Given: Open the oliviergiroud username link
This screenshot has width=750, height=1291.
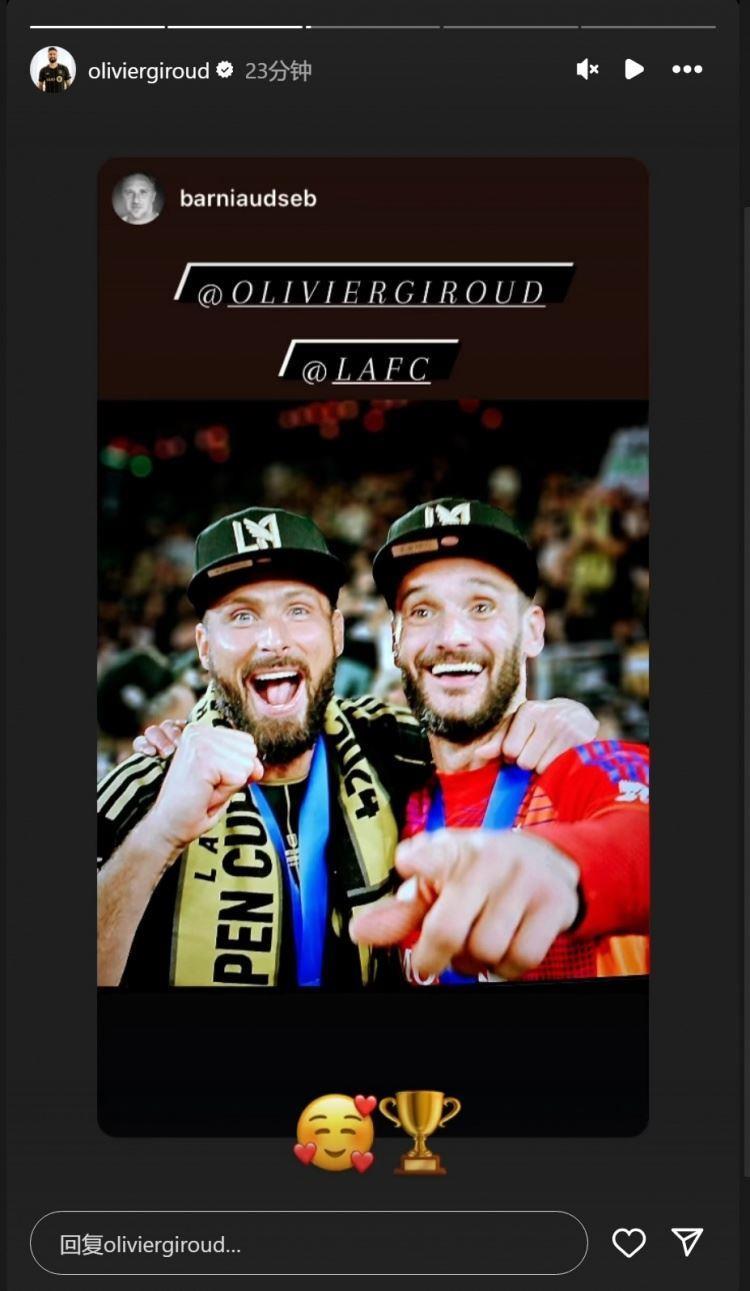Looking at the screenshot, I should [148, 71].
